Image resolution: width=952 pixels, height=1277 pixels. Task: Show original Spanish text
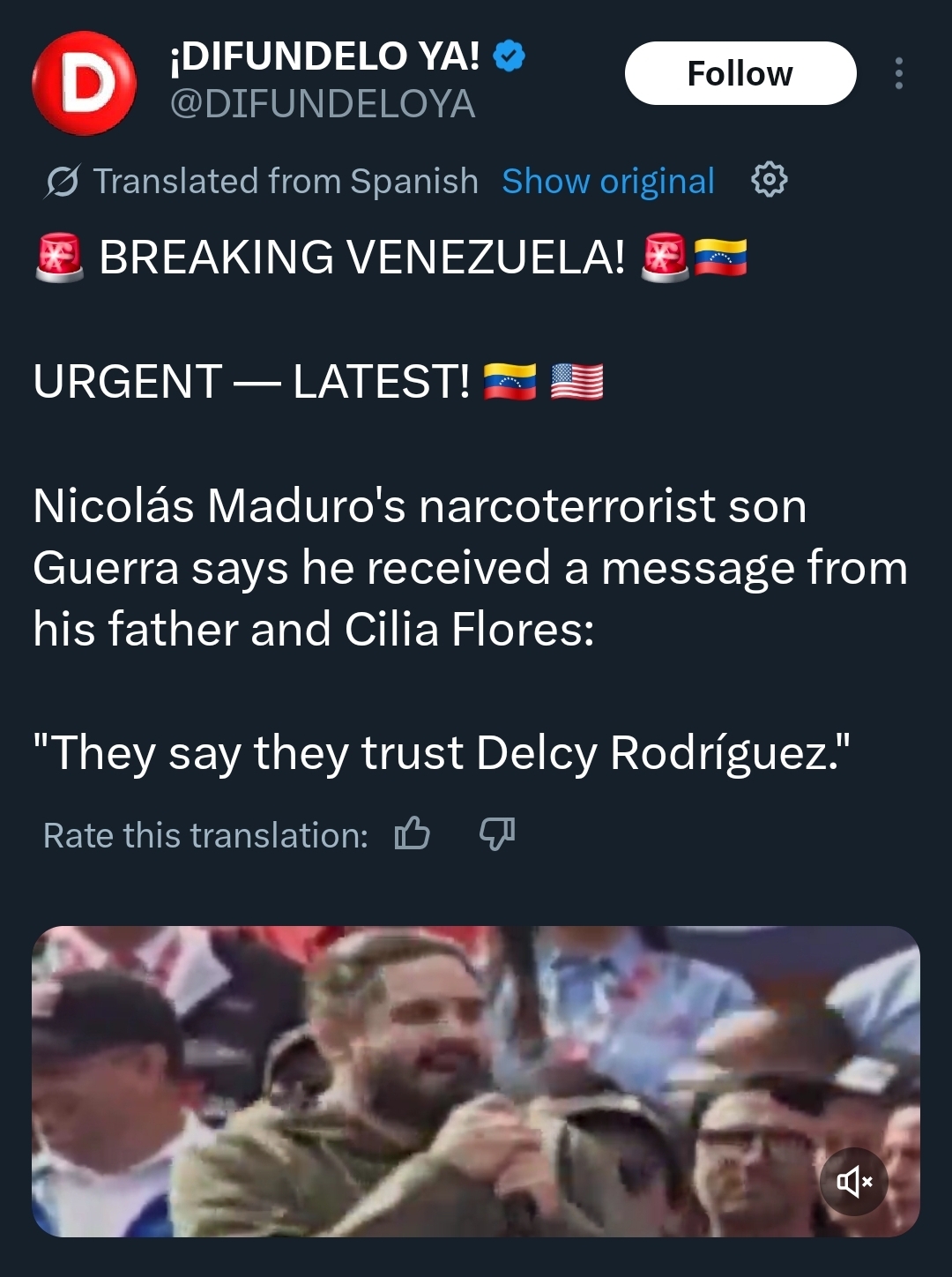[x=607, y=182]
